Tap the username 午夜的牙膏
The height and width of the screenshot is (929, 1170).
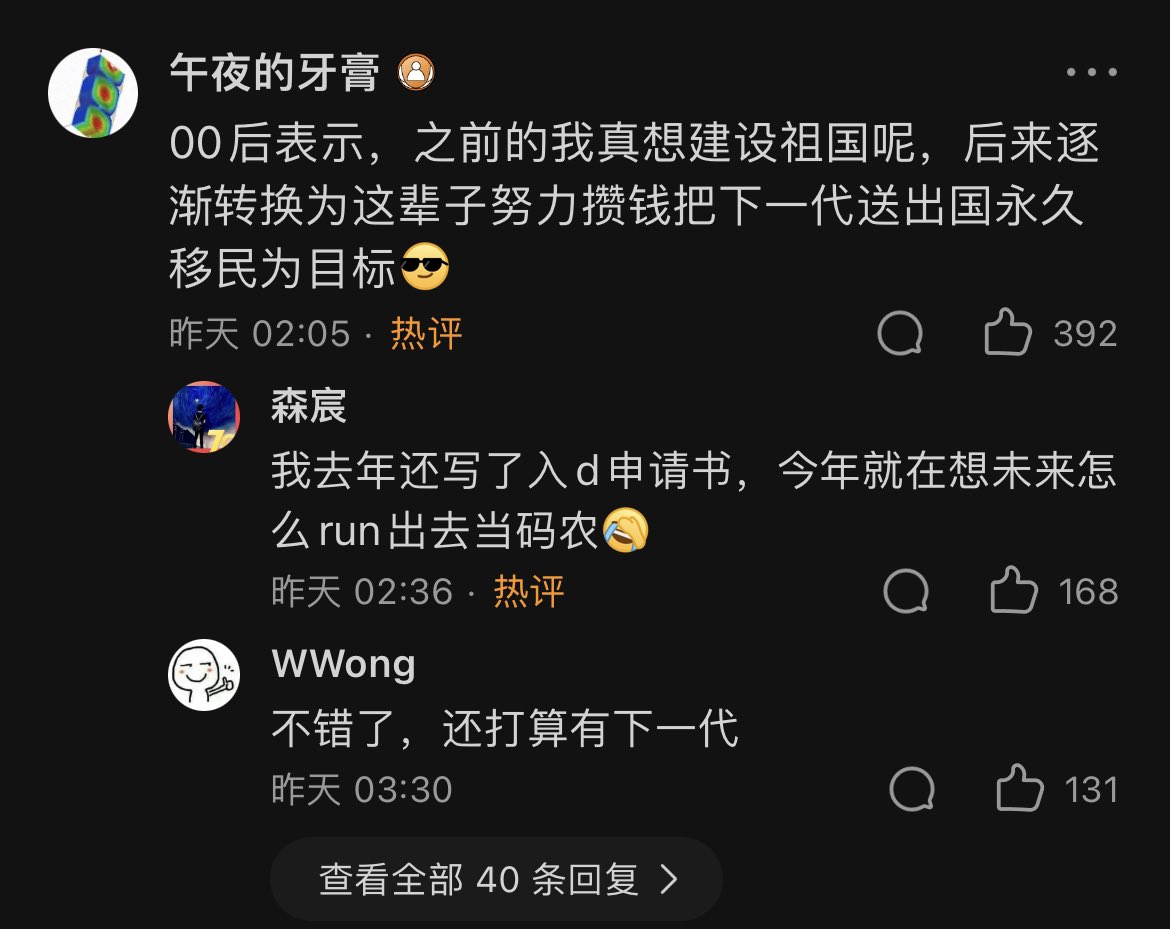pyautogui.click(x=275, y=74)
